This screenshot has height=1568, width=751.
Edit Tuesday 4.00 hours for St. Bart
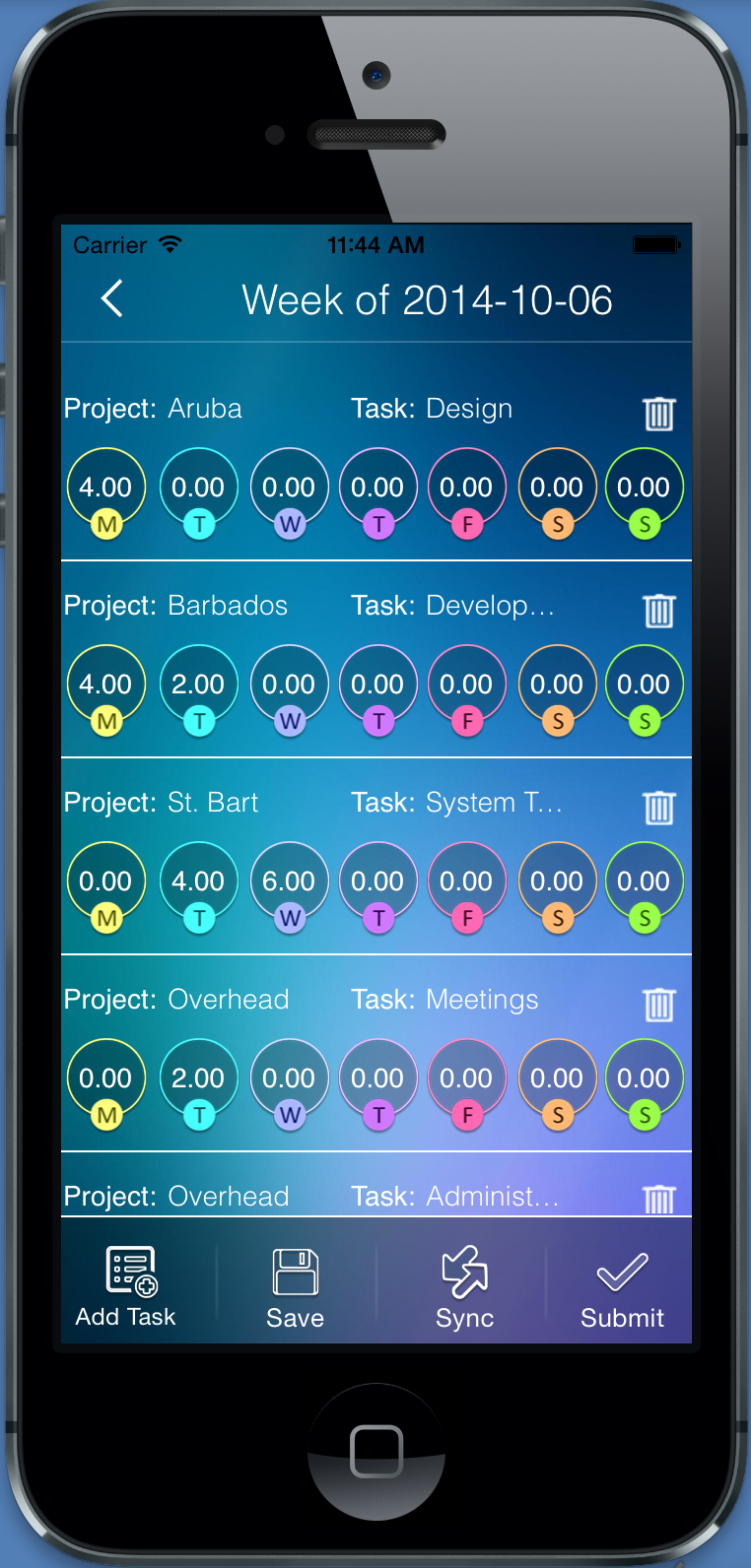(x=199, y=882)
